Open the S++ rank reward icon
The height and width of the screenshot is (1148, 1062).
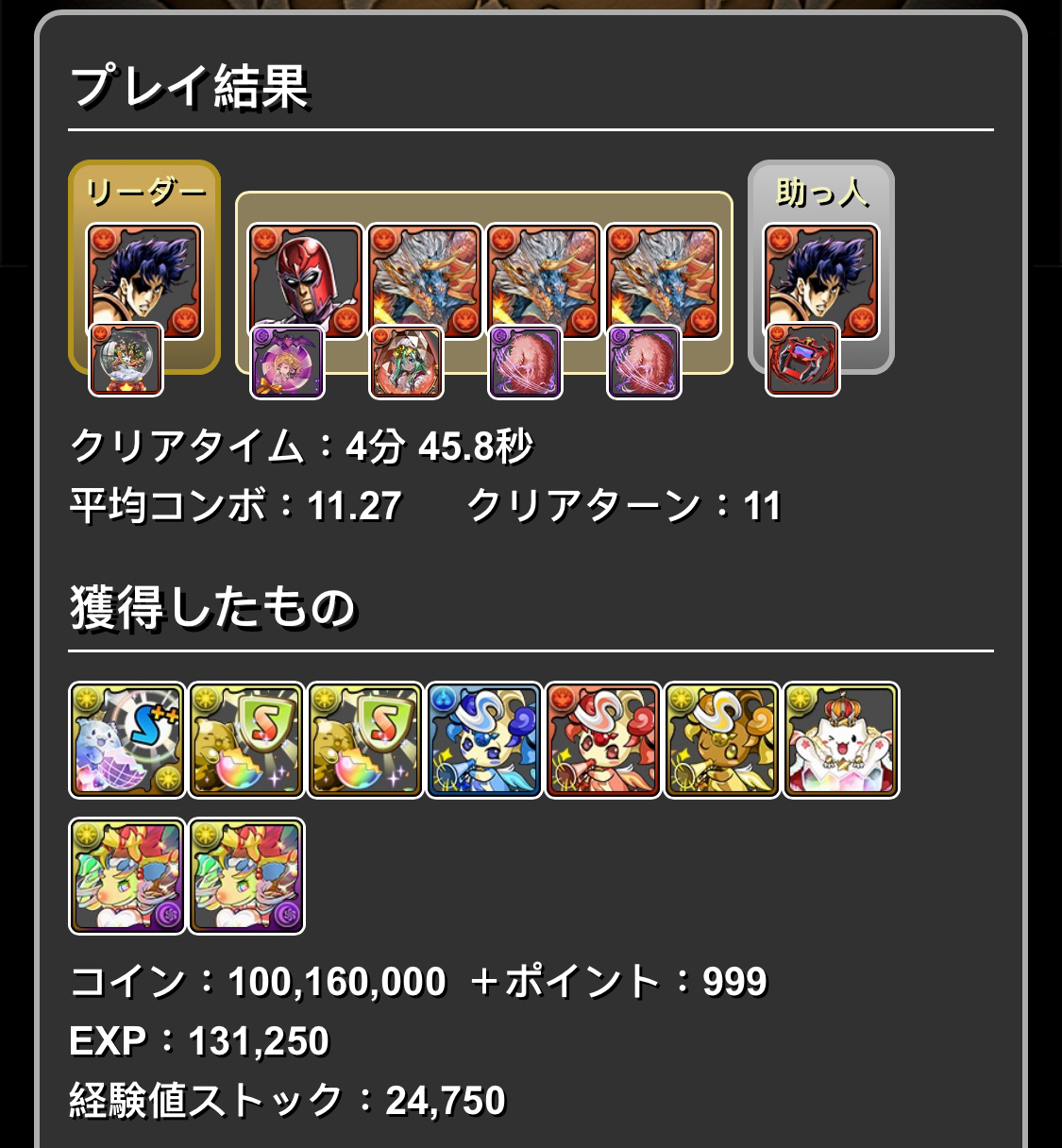[127, 741]
